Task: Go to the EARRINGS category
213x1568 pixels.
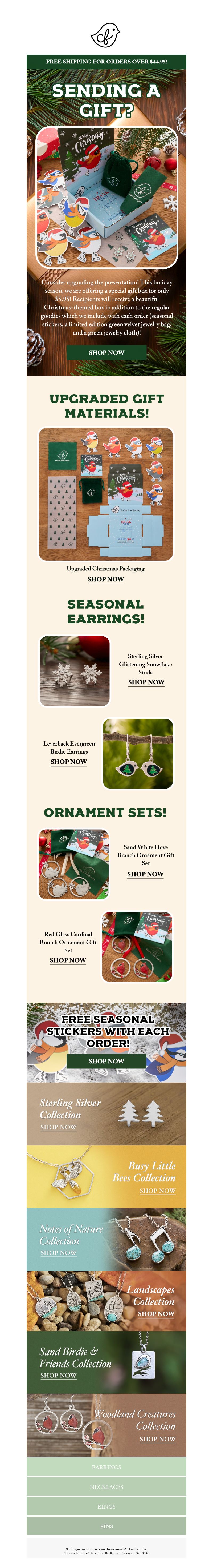Action: [106, 1467]
